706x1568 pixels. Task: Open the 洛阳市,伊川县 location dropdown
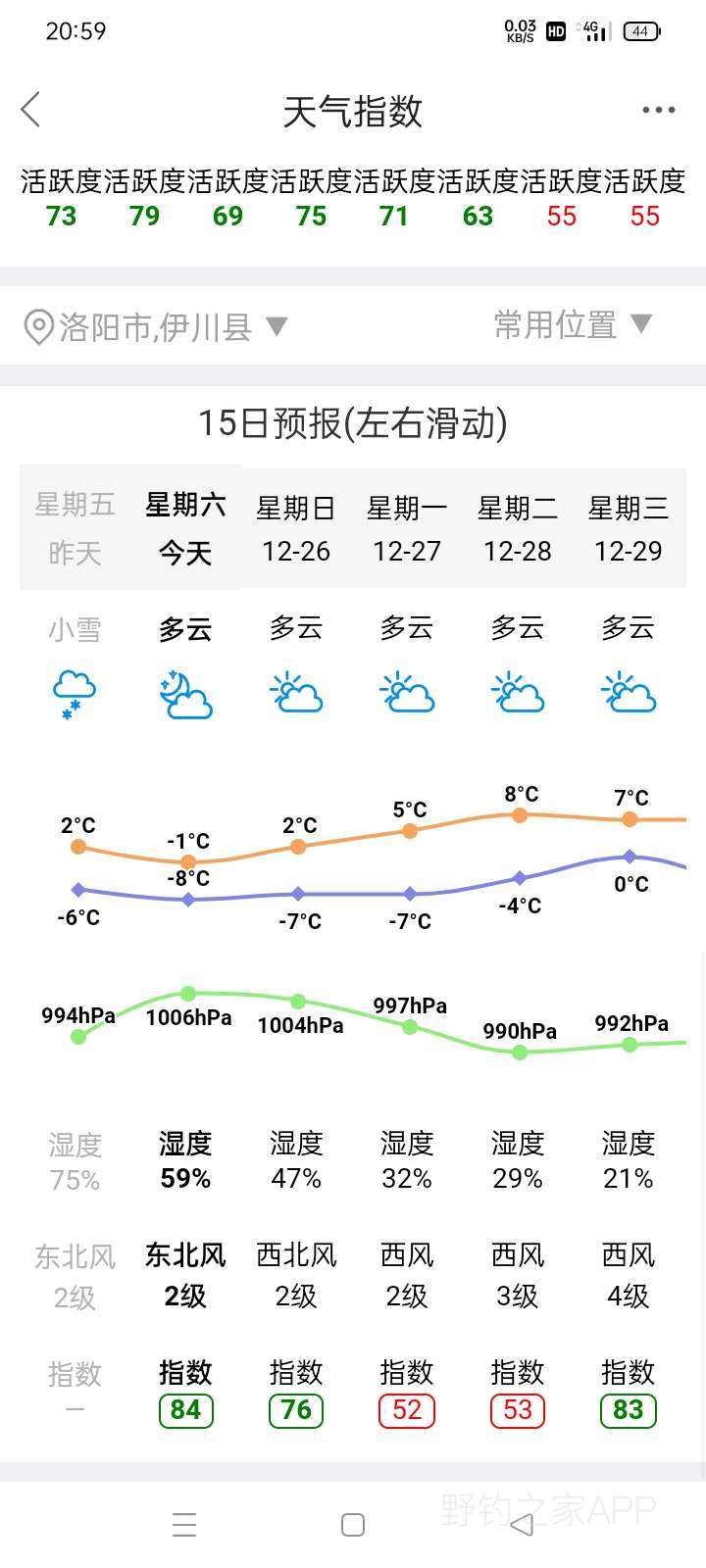point(155,326)
